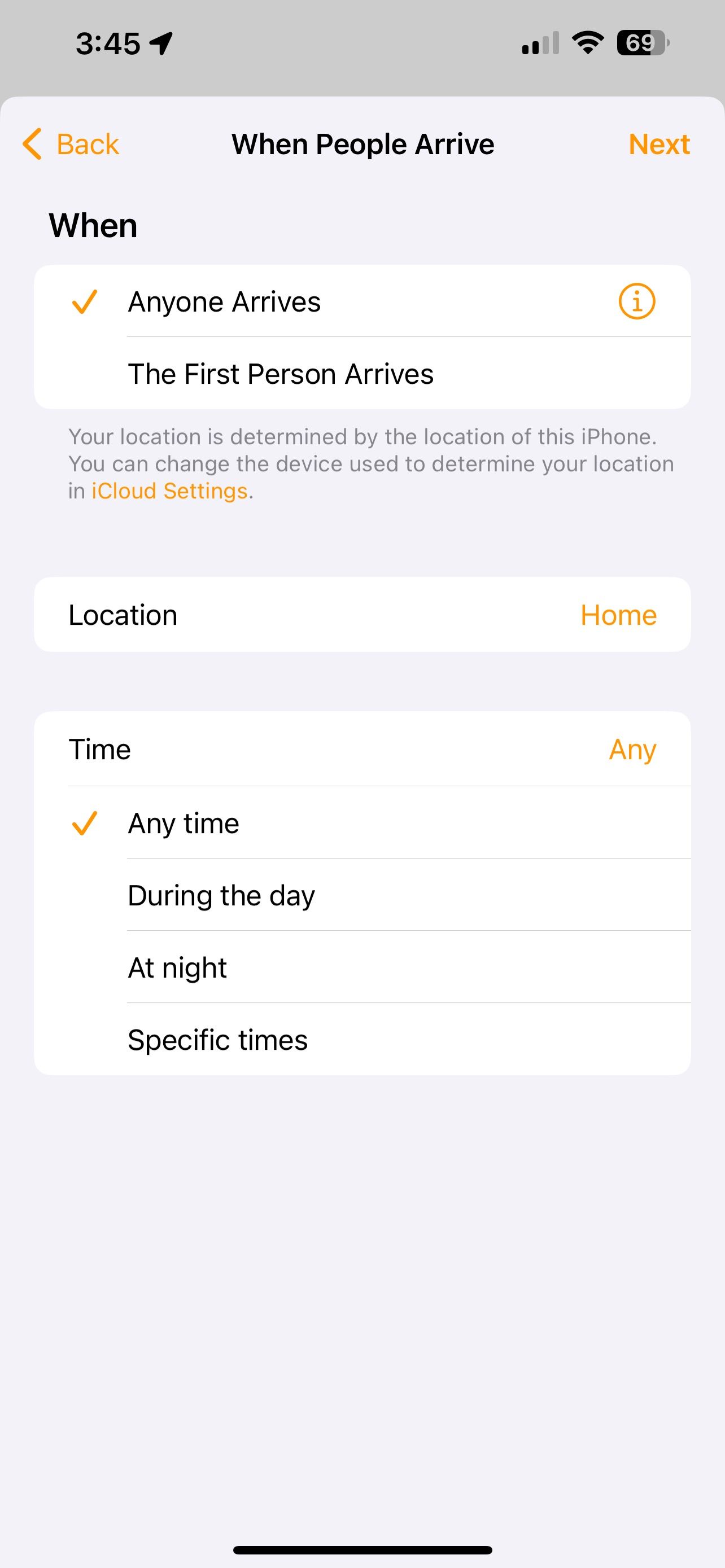
Task: Select The First Person Arrives option
Action: pyautogui.click(x=281, y=374)
